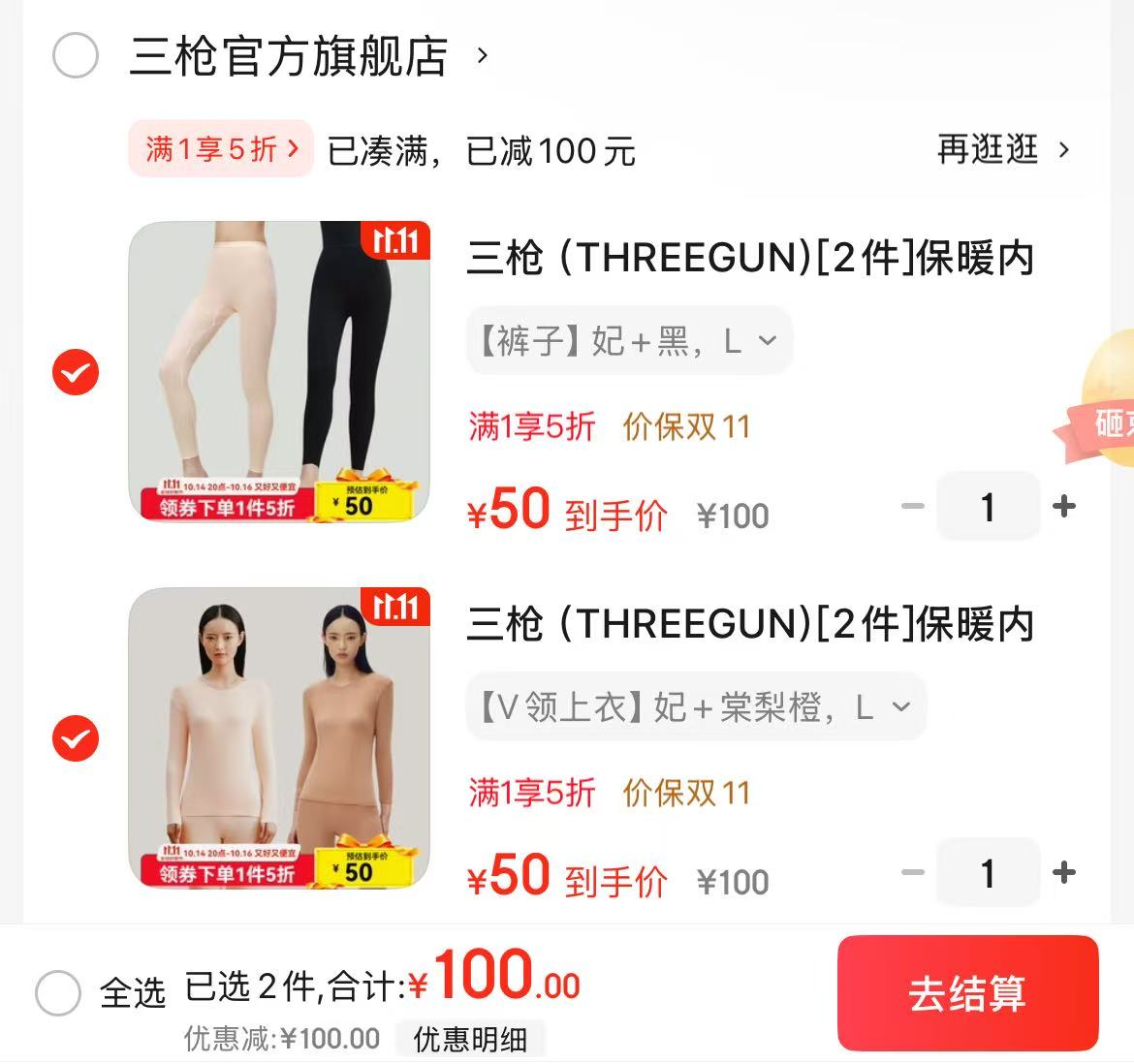Increase quantity of the 【裤子】 item
This screenshot has height=1064, width=1134.
click(x=1064, y=506)
